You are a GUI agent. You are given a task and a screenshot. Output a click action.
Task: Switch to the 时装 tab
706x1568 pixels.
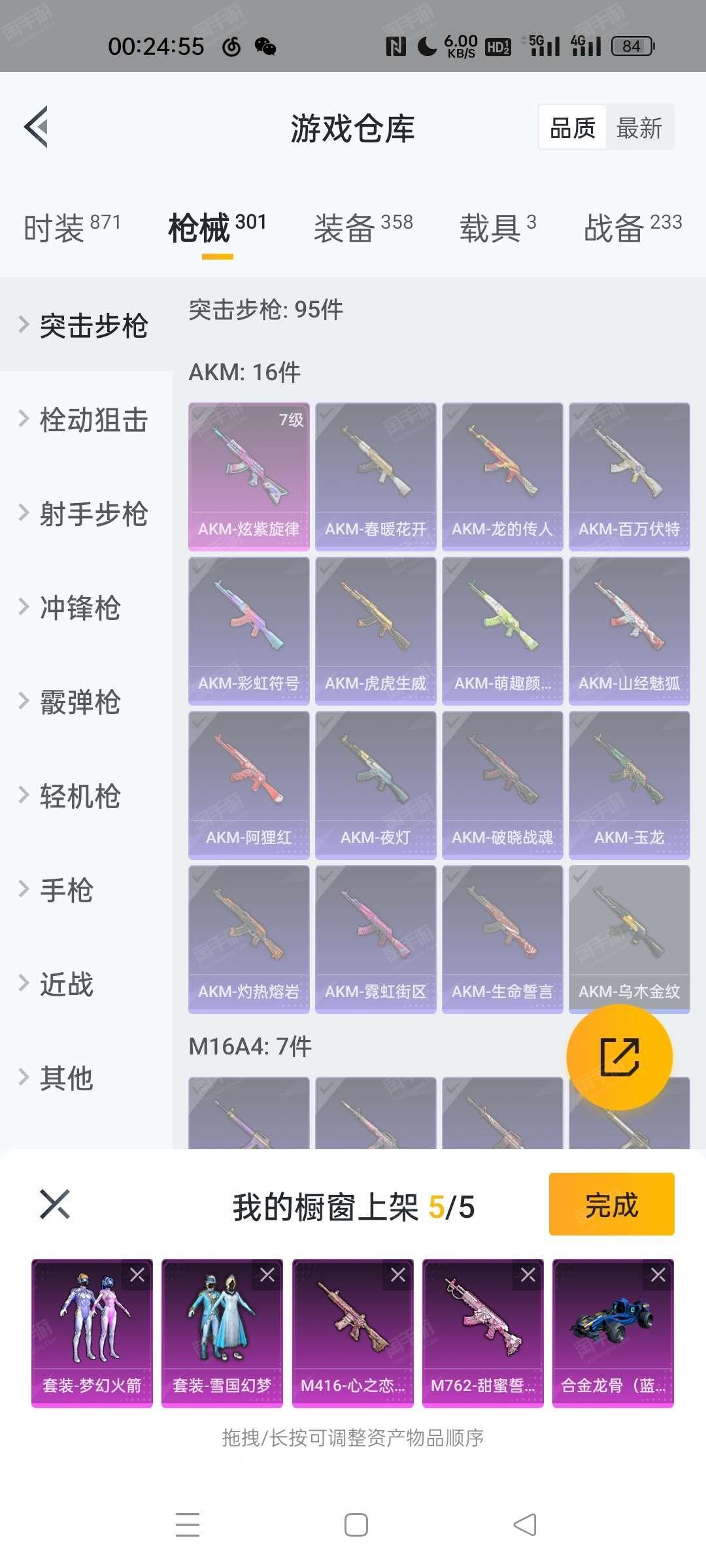tap(72, 227)
